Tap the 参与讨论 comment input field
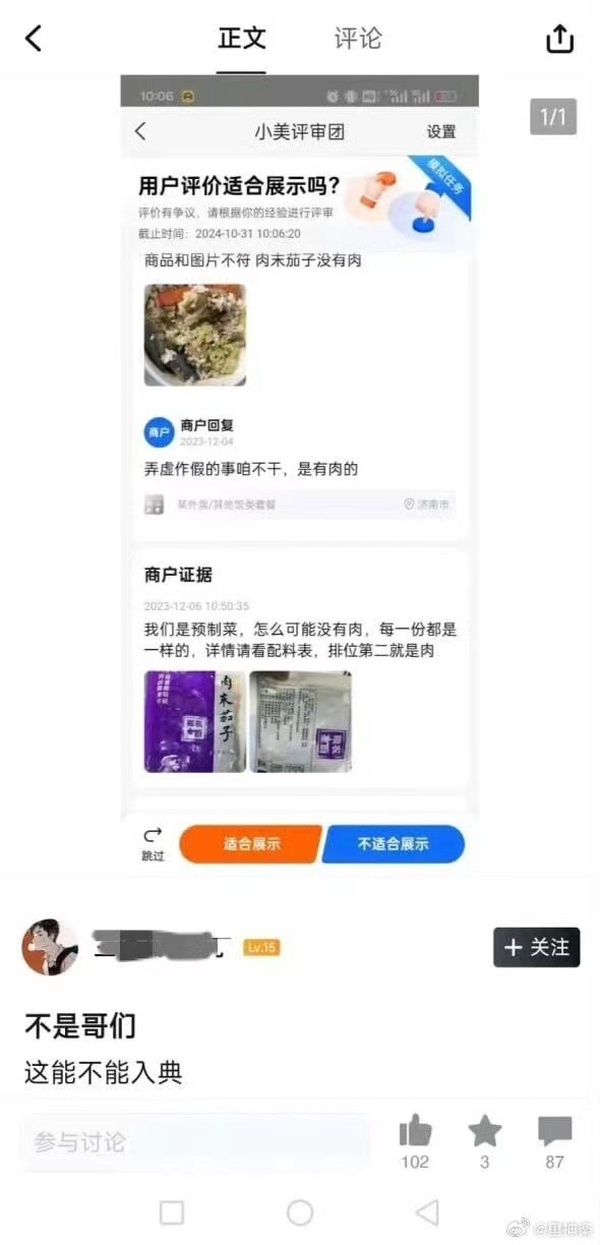 195,1142
